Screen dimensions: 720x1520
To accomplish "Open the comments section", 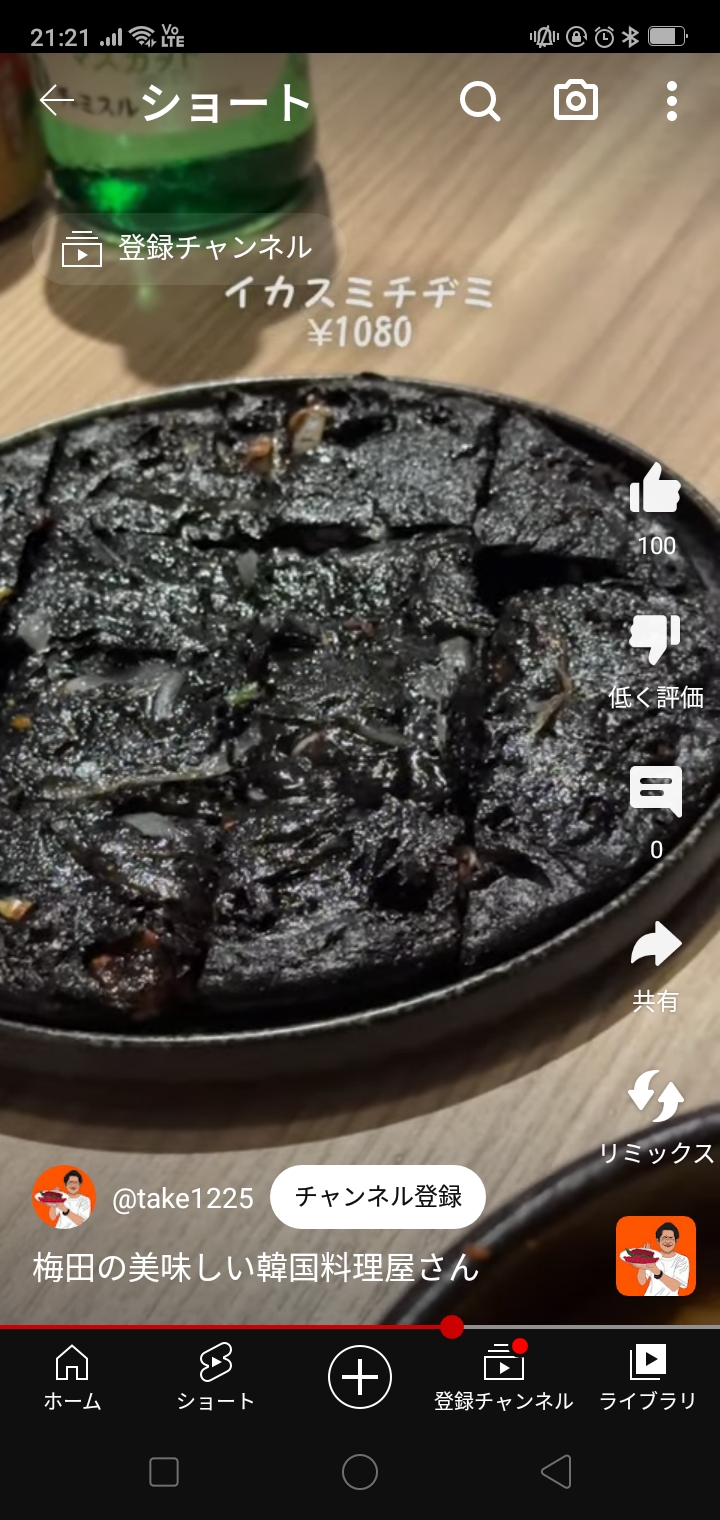I will point(656,792).
